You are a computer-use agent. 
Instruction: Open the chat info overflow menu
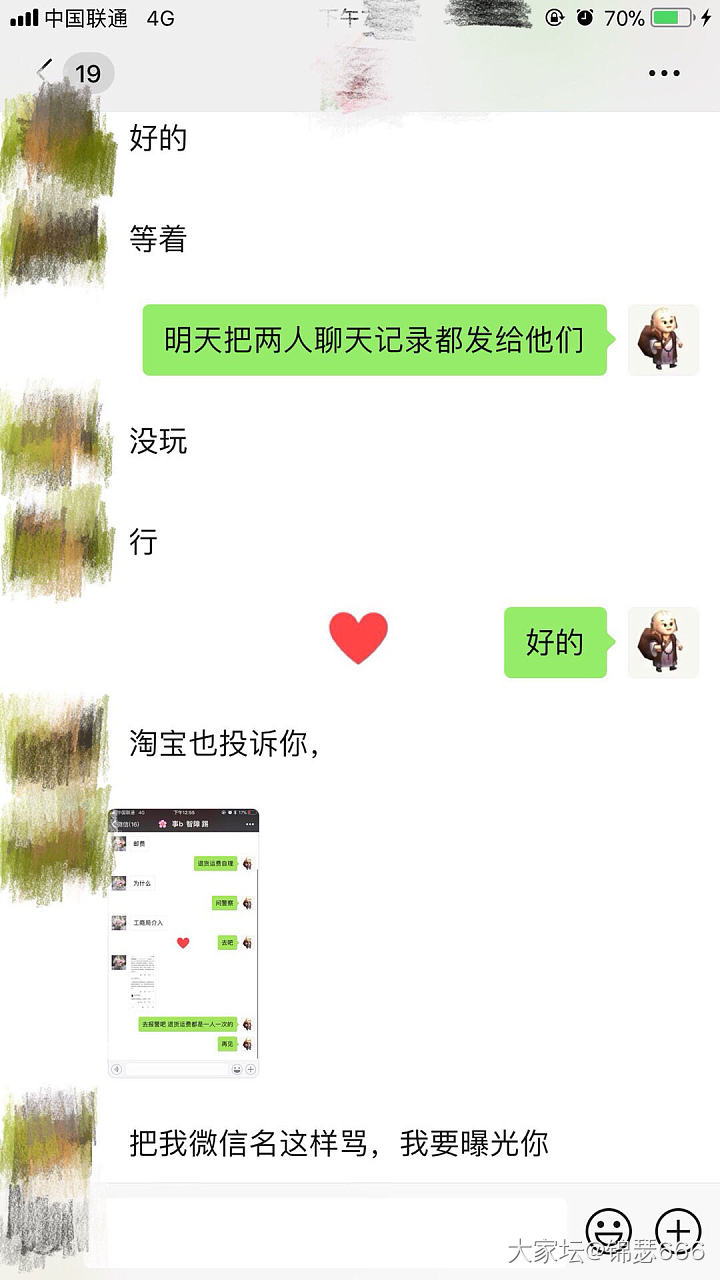[664, 73]
